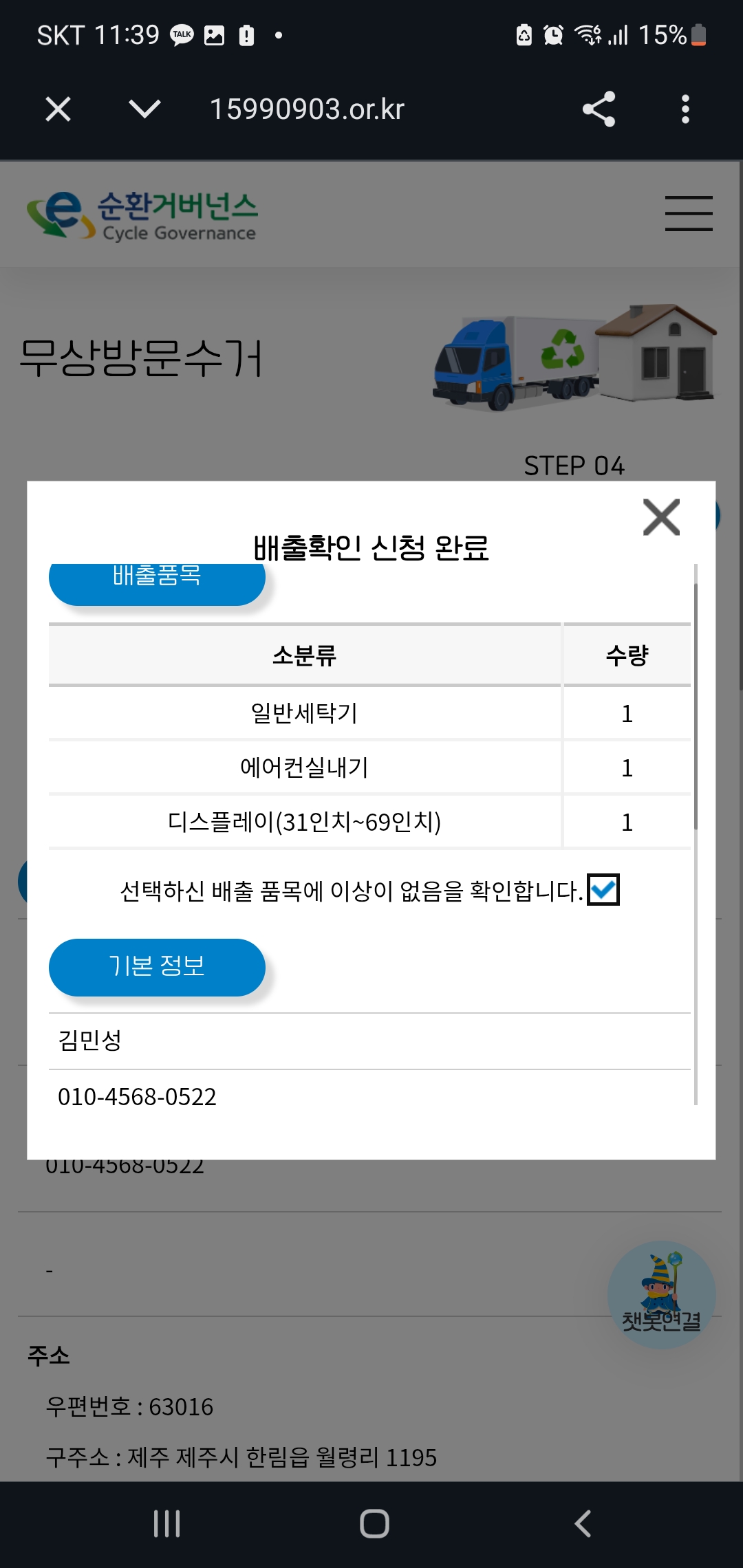Close the in-app browser tab
743x1568 pixels.
click(58, 109)
